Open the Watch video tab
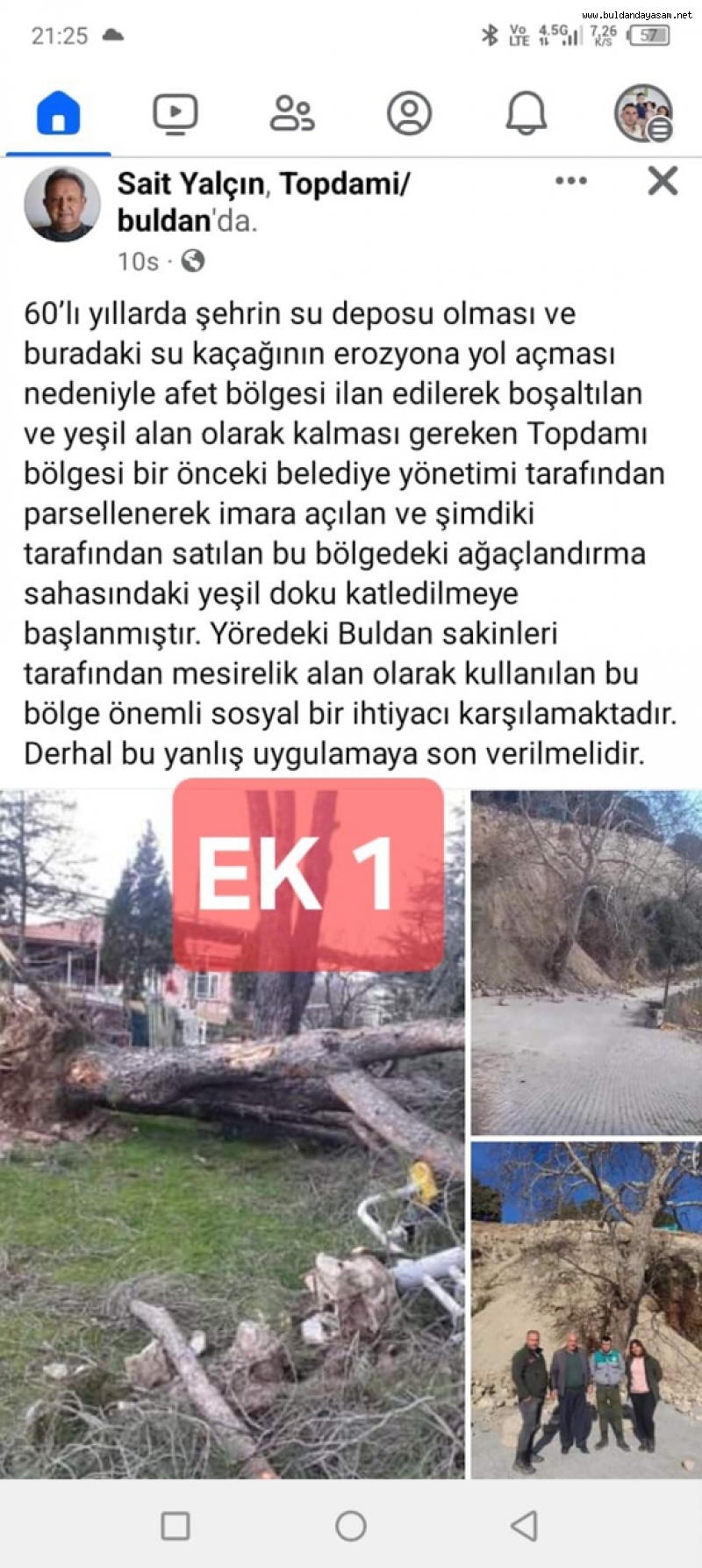 tap(175, 114)
